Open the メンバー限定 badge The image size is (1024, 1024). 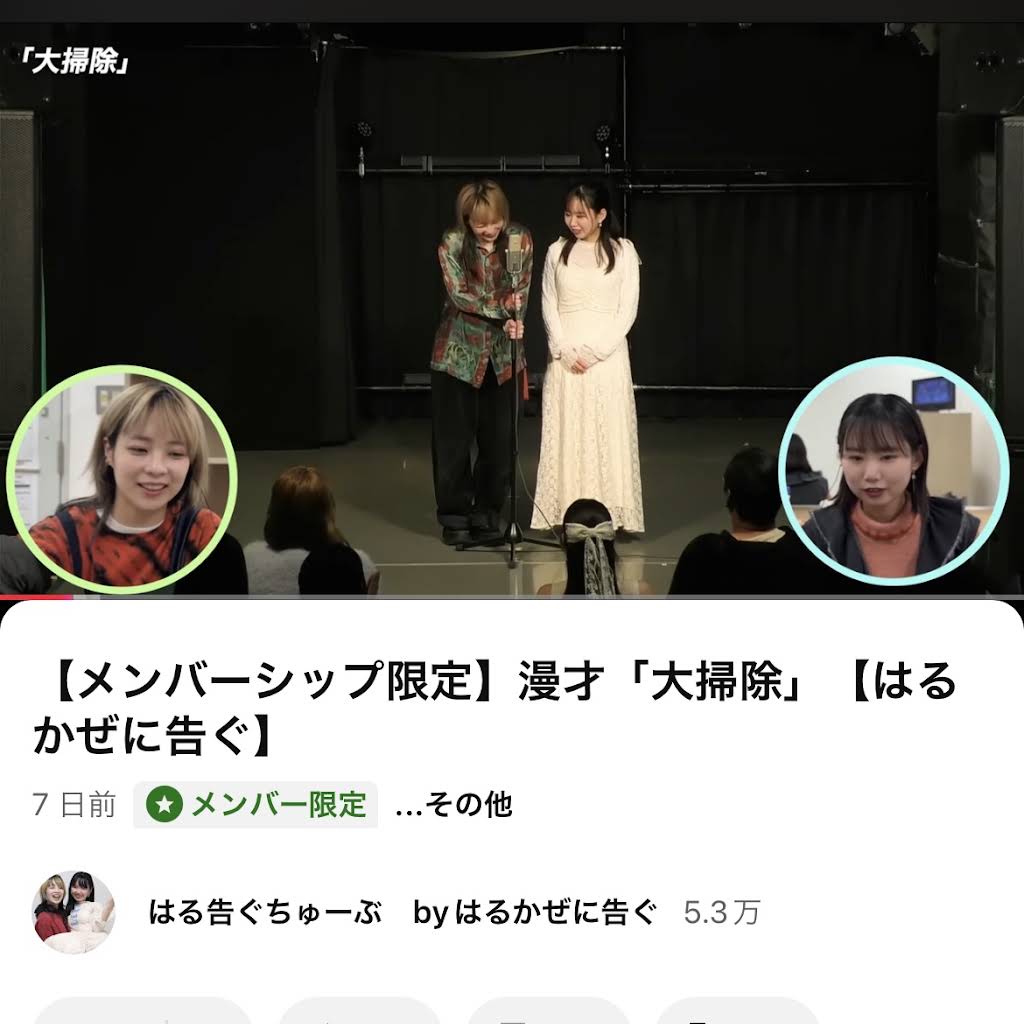[256, 804]
